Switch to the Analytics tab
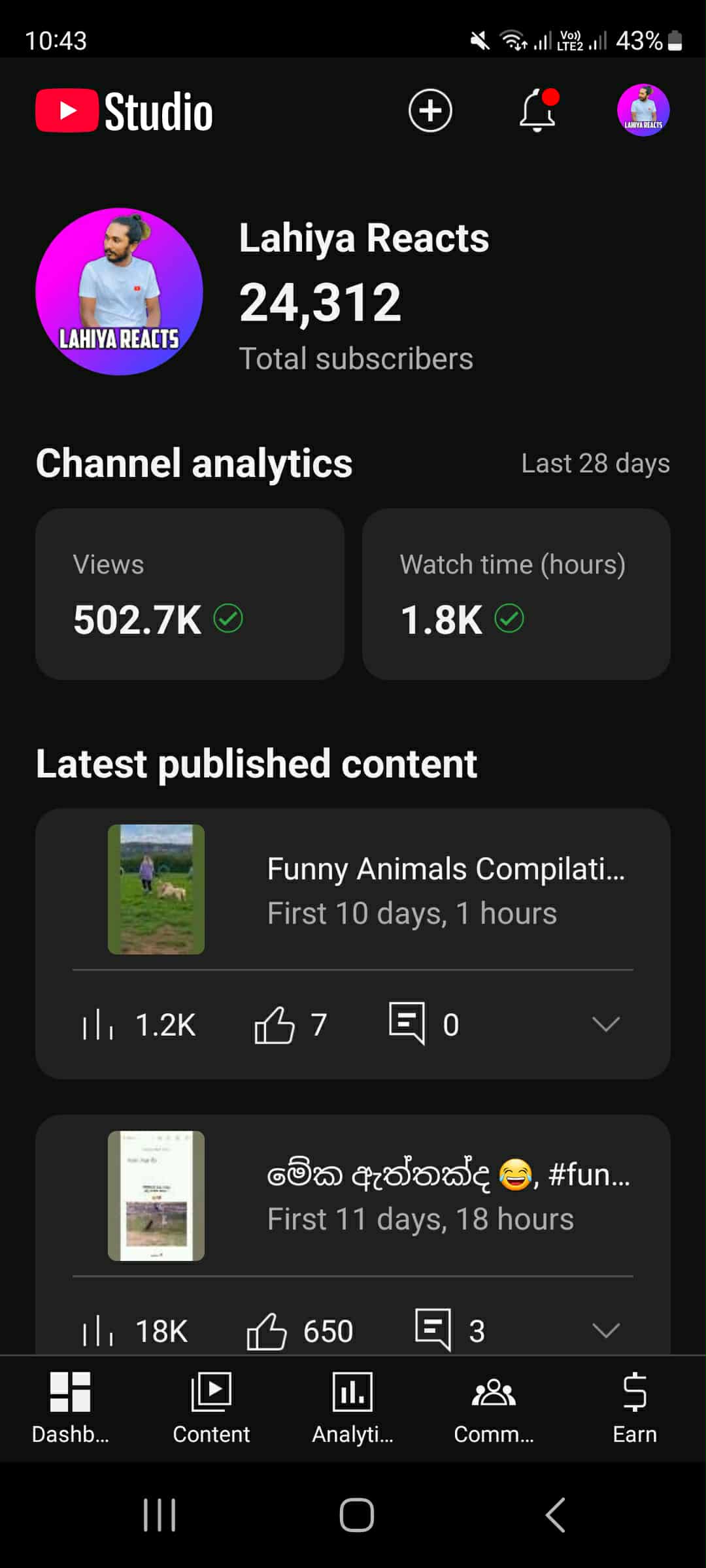 point(353,1407)
